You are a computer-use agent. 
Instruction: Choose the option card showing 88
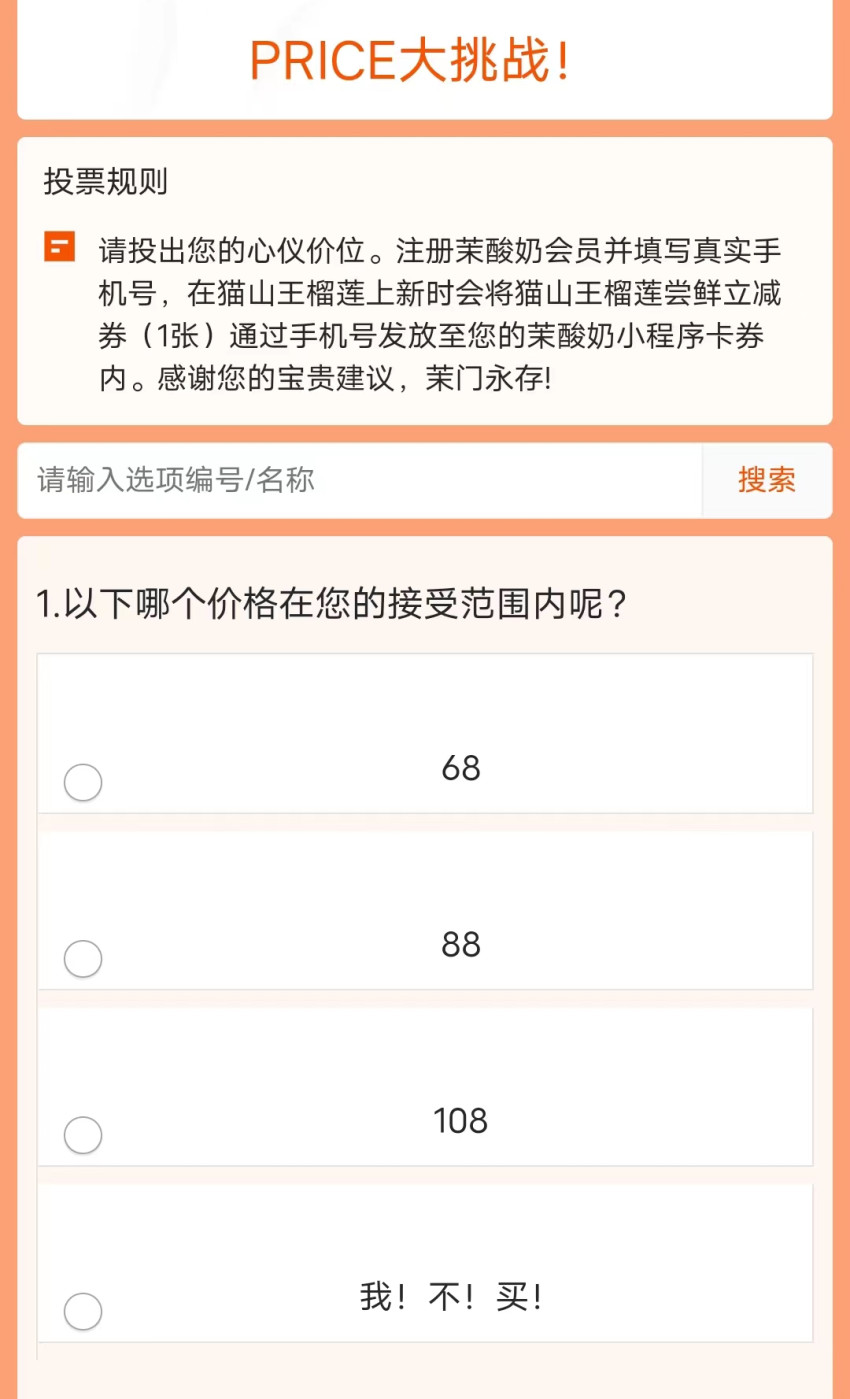click(x=425, y=909)
